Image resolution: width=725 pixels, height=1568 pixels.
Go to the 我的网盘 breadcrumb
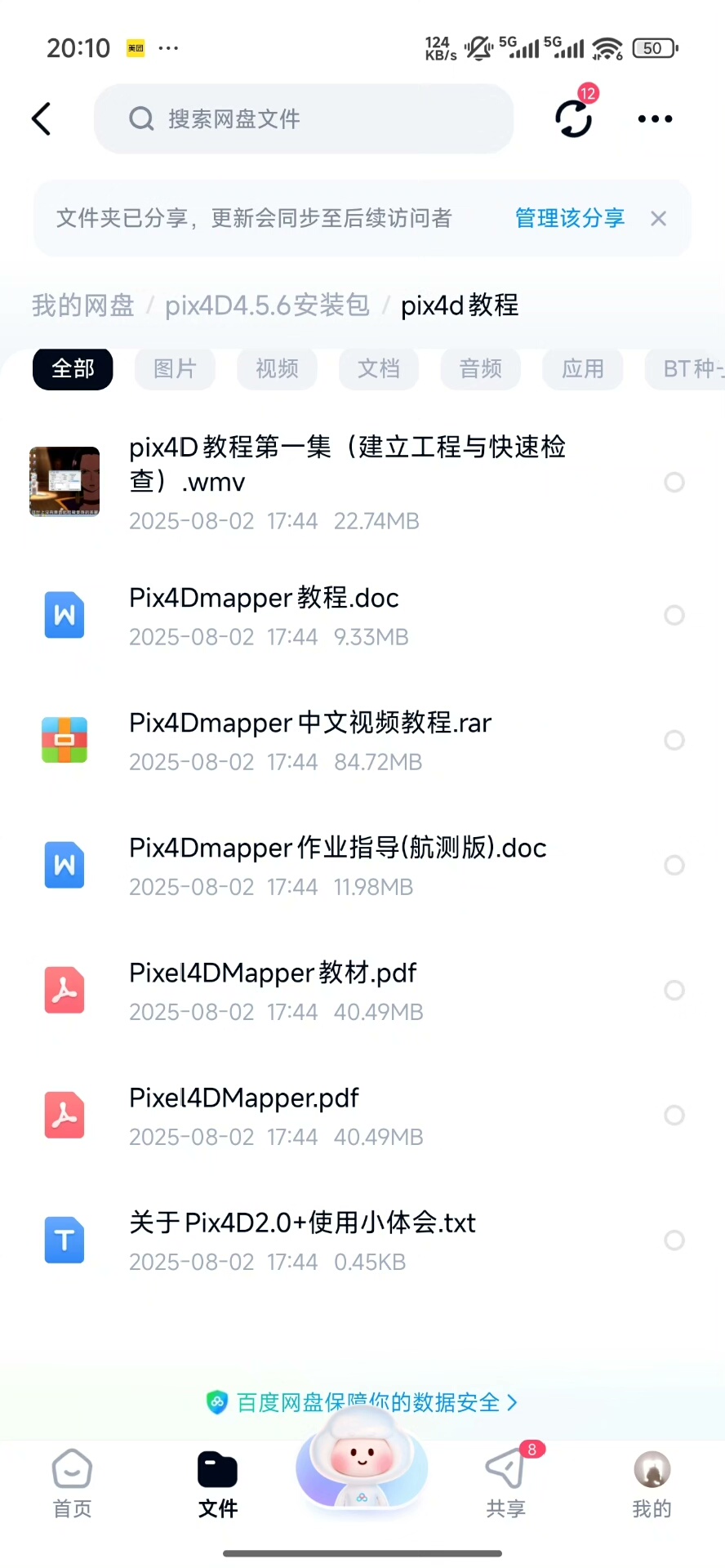tap(82, 305)
